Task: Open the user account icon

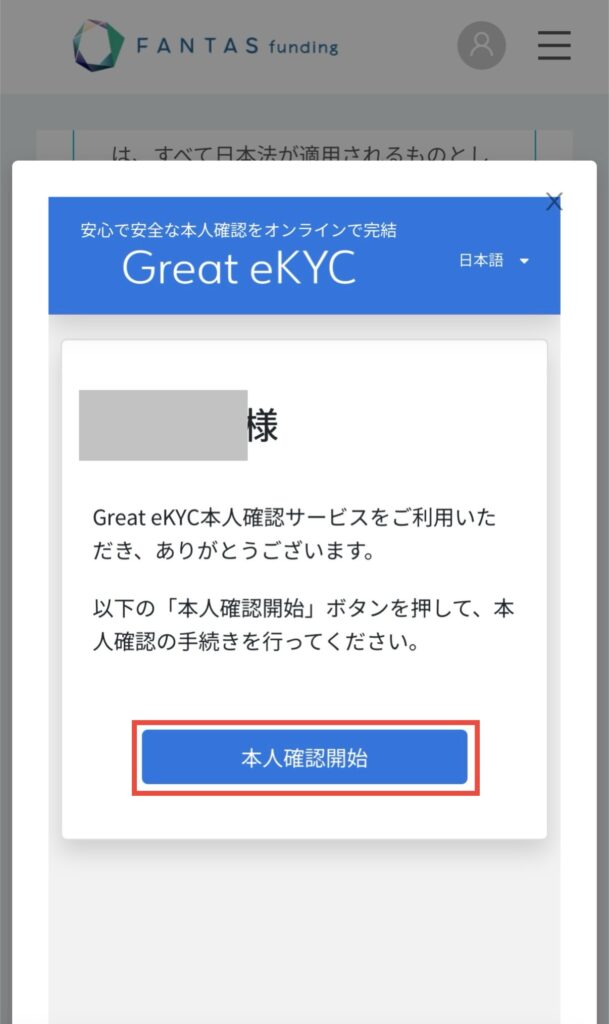Action: point(481,45)
